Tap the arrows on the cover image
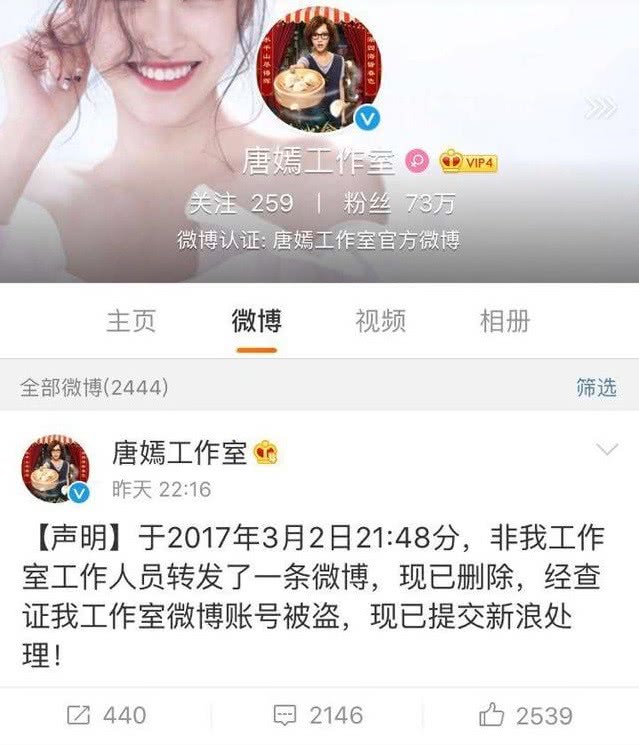Viewport: 639px width, 745px height. click(601, 108)
